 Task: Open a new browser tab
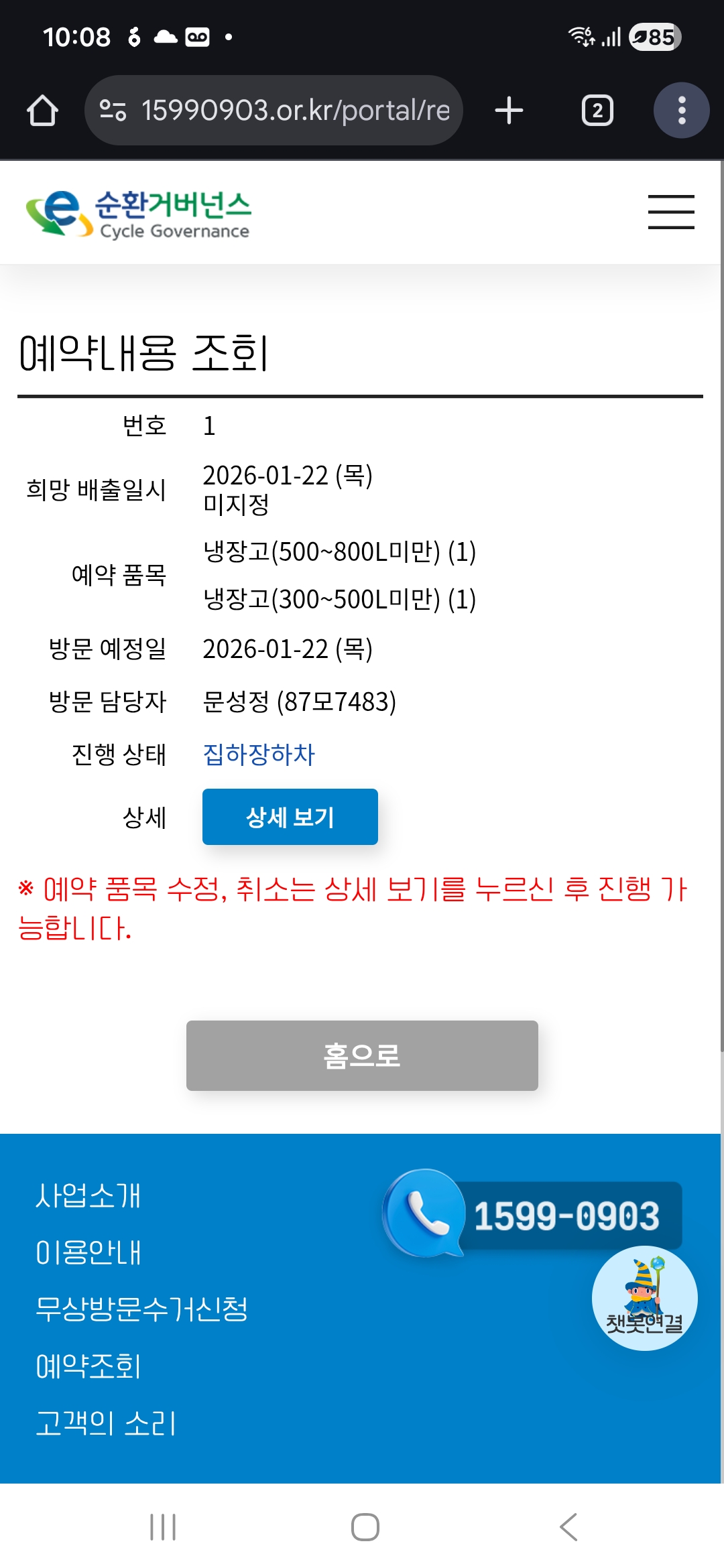pos(509,111)
